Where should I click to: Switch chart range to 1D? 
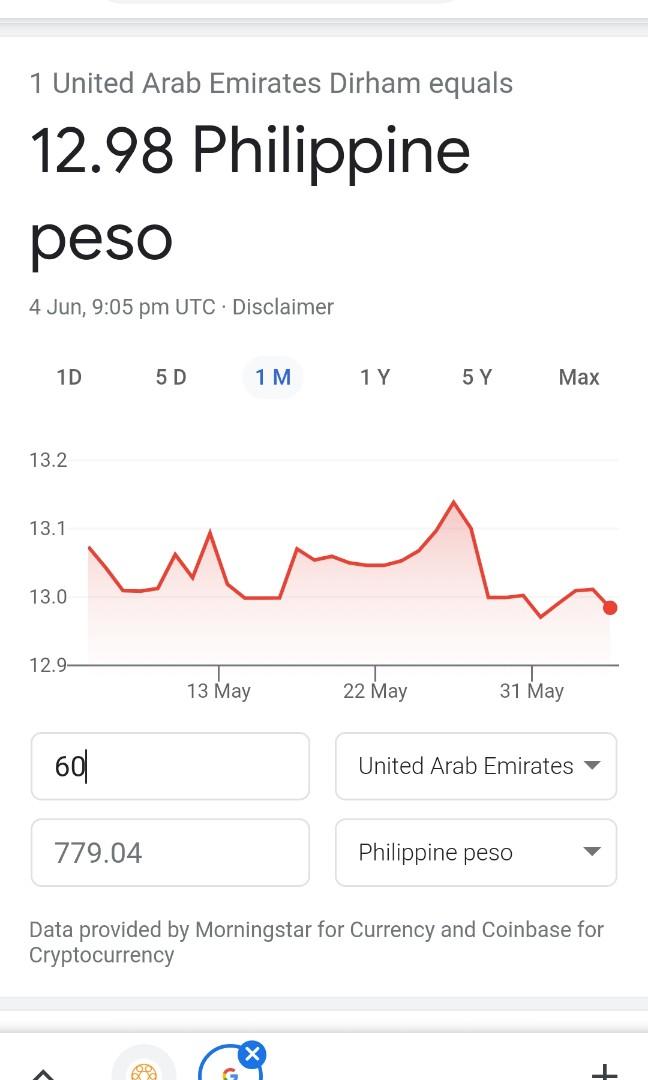(x=69, y=377)
